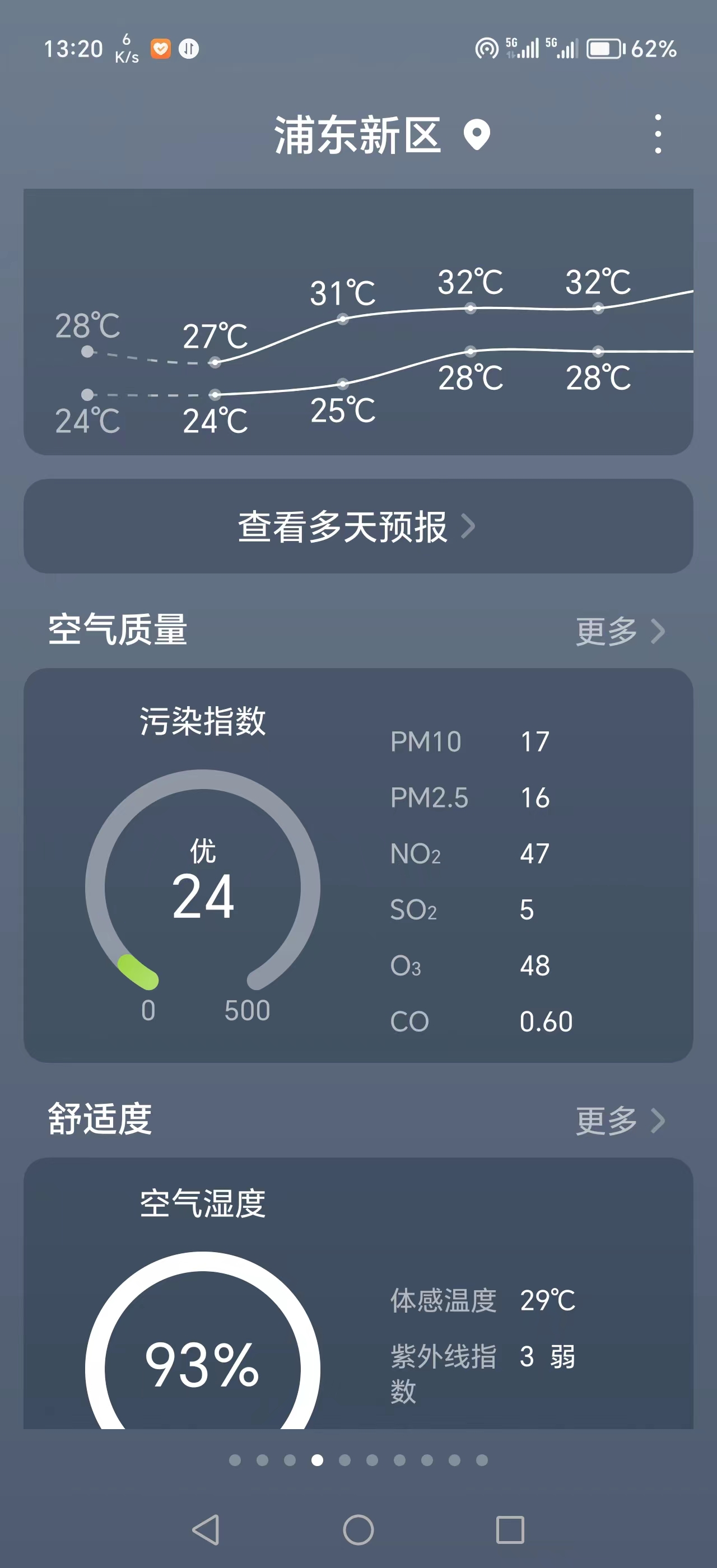The width and height of the screenshot is (717, 1568).
Task: Tap the air humidity circle showing 93%
Action: (204, 1366)
